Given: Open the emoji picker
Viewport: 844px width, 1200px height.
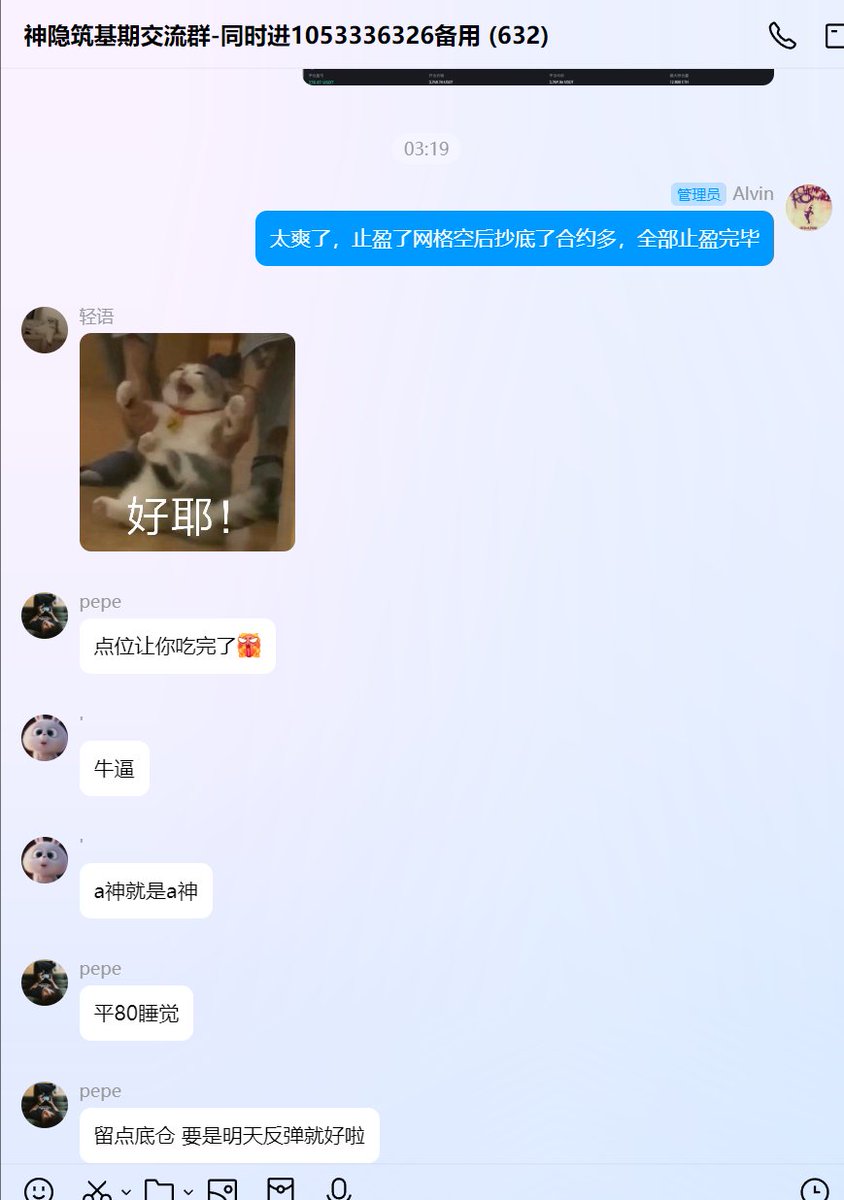Looking at the screenshot, I should coord(38,1190).
